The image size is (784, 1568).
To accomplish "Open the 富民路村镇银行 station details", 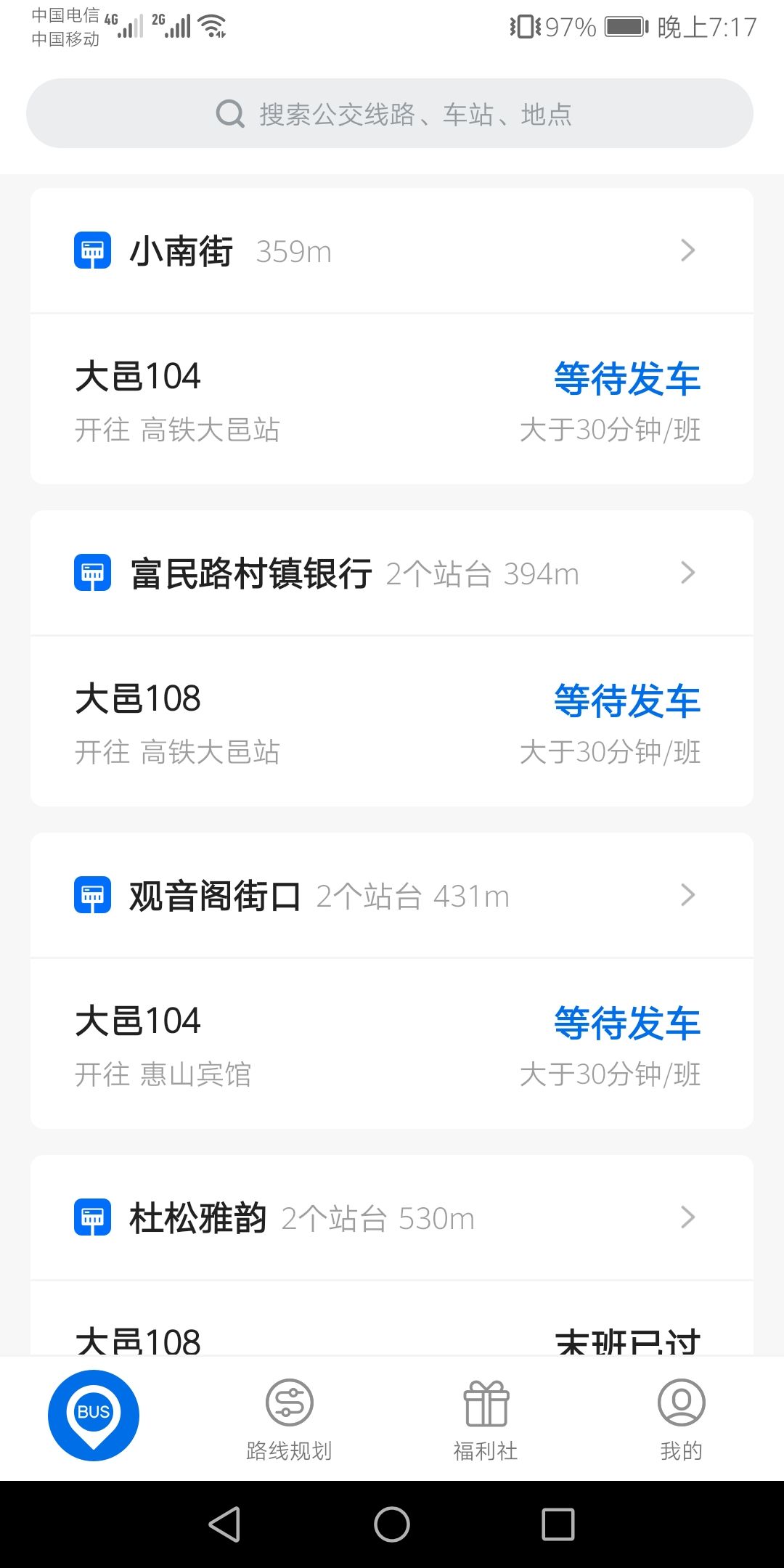I will click(x=392, y=573).
